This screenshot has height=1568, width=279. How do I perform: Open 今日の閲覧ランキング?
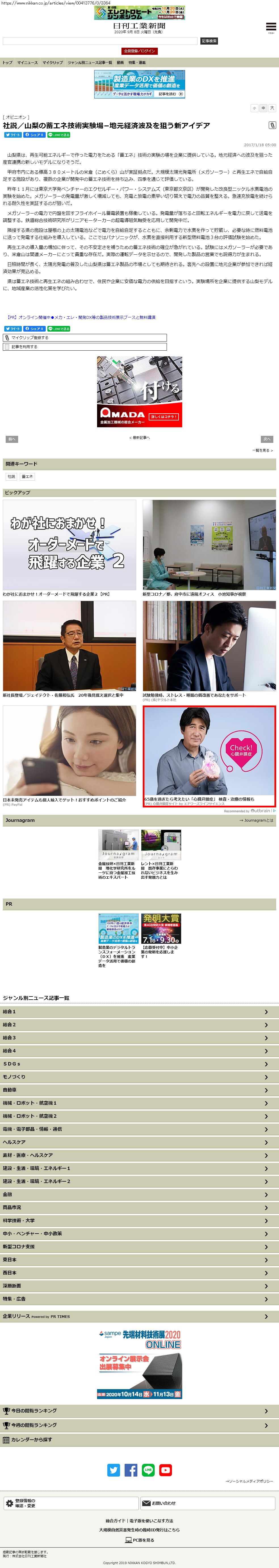point(140,1411)
